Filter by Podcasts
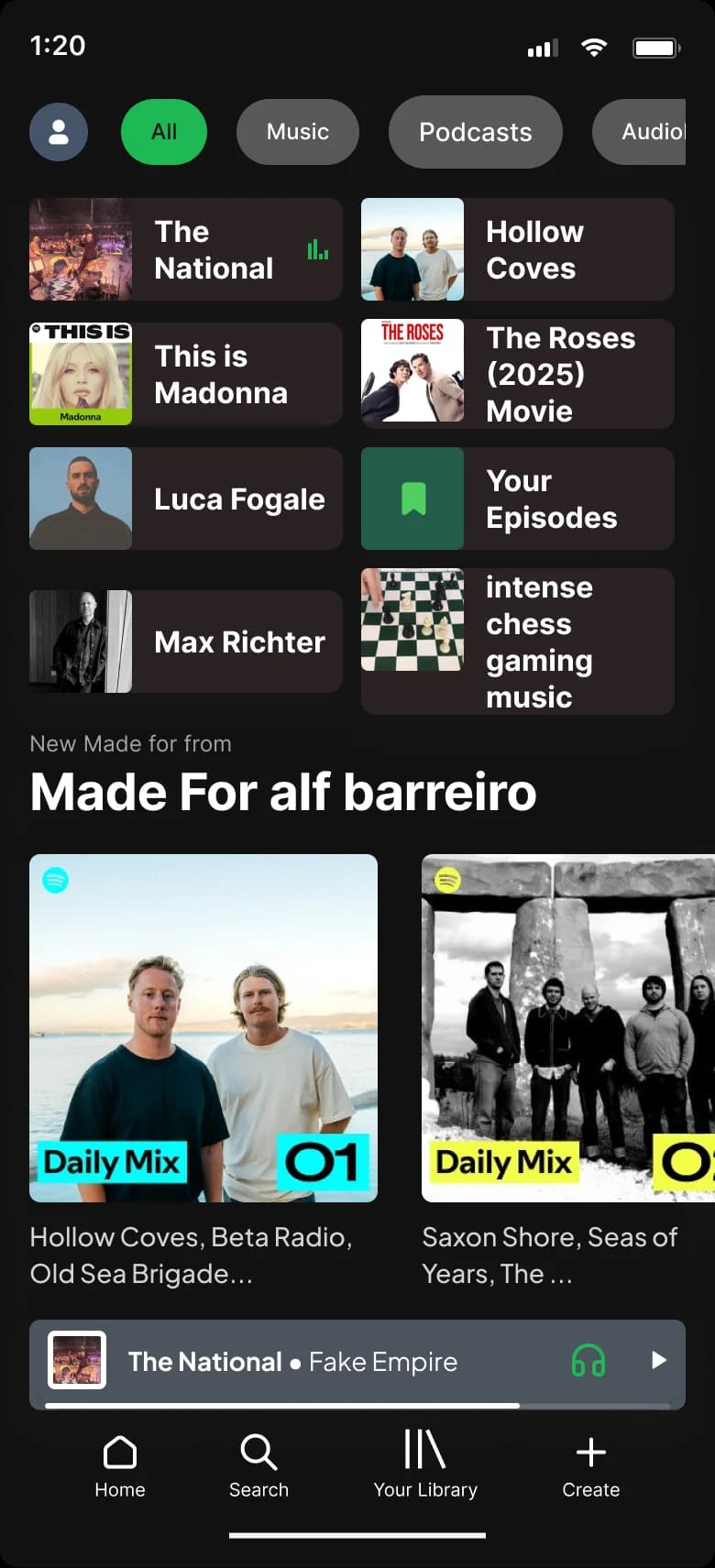 (475, 132)
